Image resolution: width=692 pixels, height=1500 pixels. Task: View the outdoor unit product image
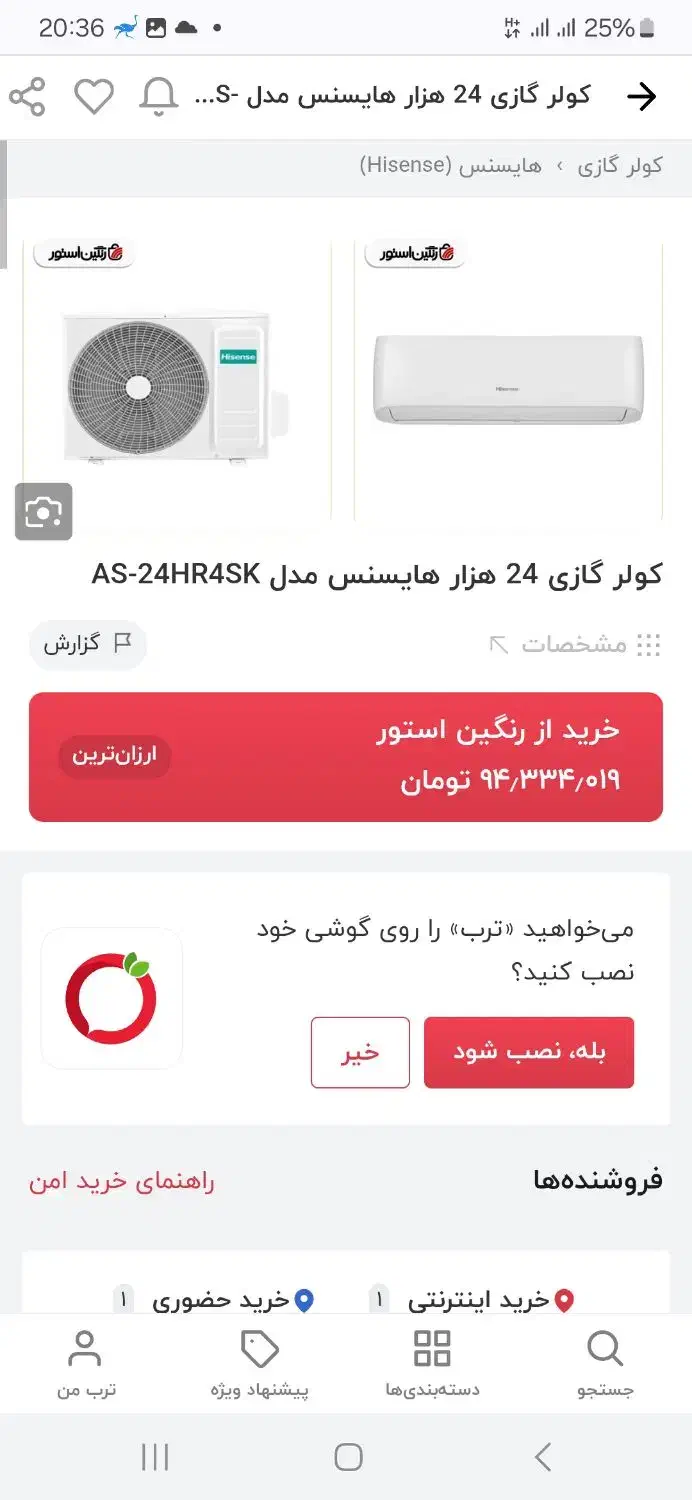coord(177,381)
